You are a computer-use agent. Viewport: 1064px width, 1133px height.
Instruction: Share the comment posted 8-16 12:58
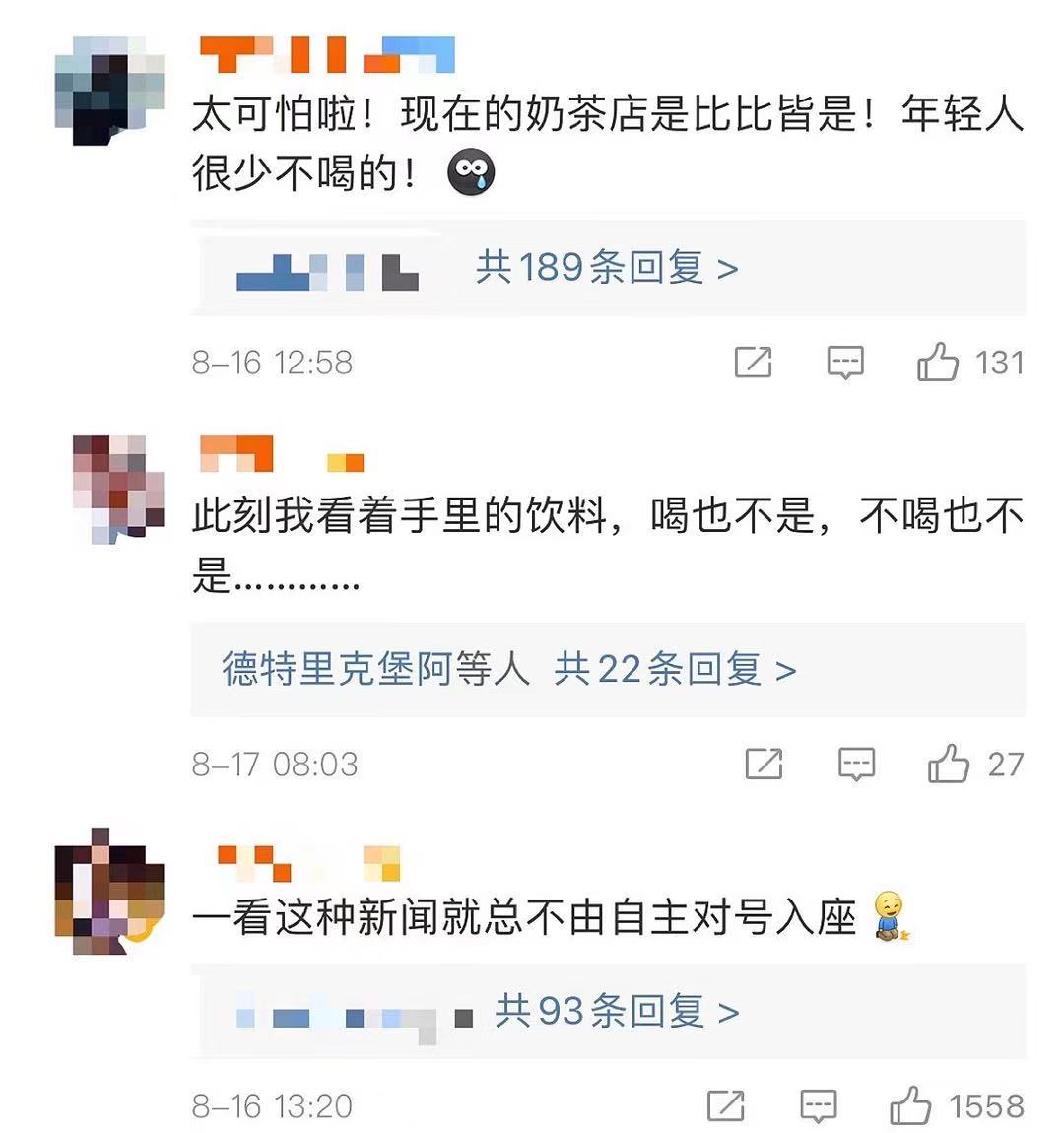point(754,363)
